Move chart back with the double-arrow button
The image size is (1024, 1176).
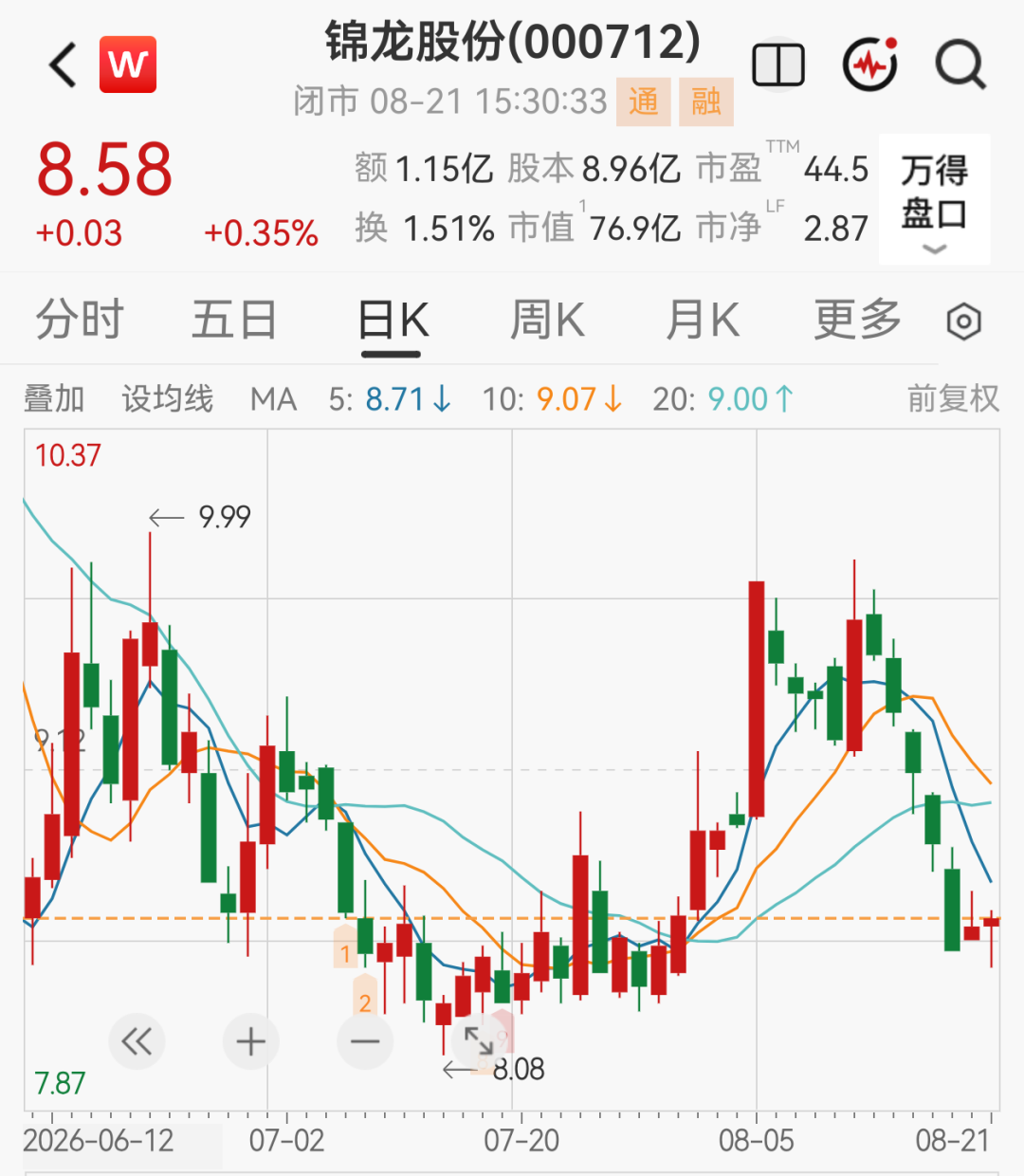(137, 1041)
